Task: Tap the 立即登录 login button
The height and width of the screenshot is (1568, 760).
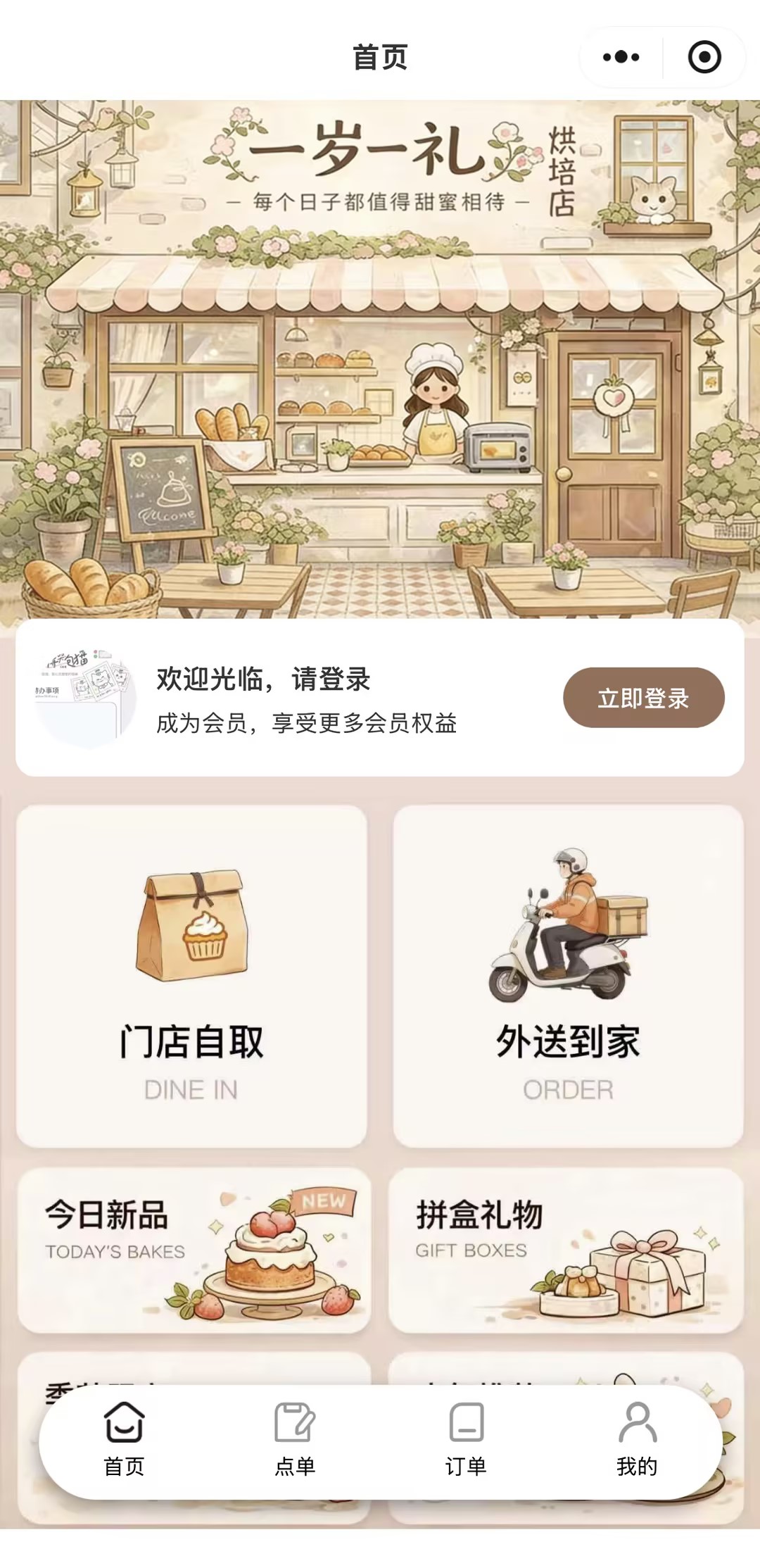Action: (643, 698)
